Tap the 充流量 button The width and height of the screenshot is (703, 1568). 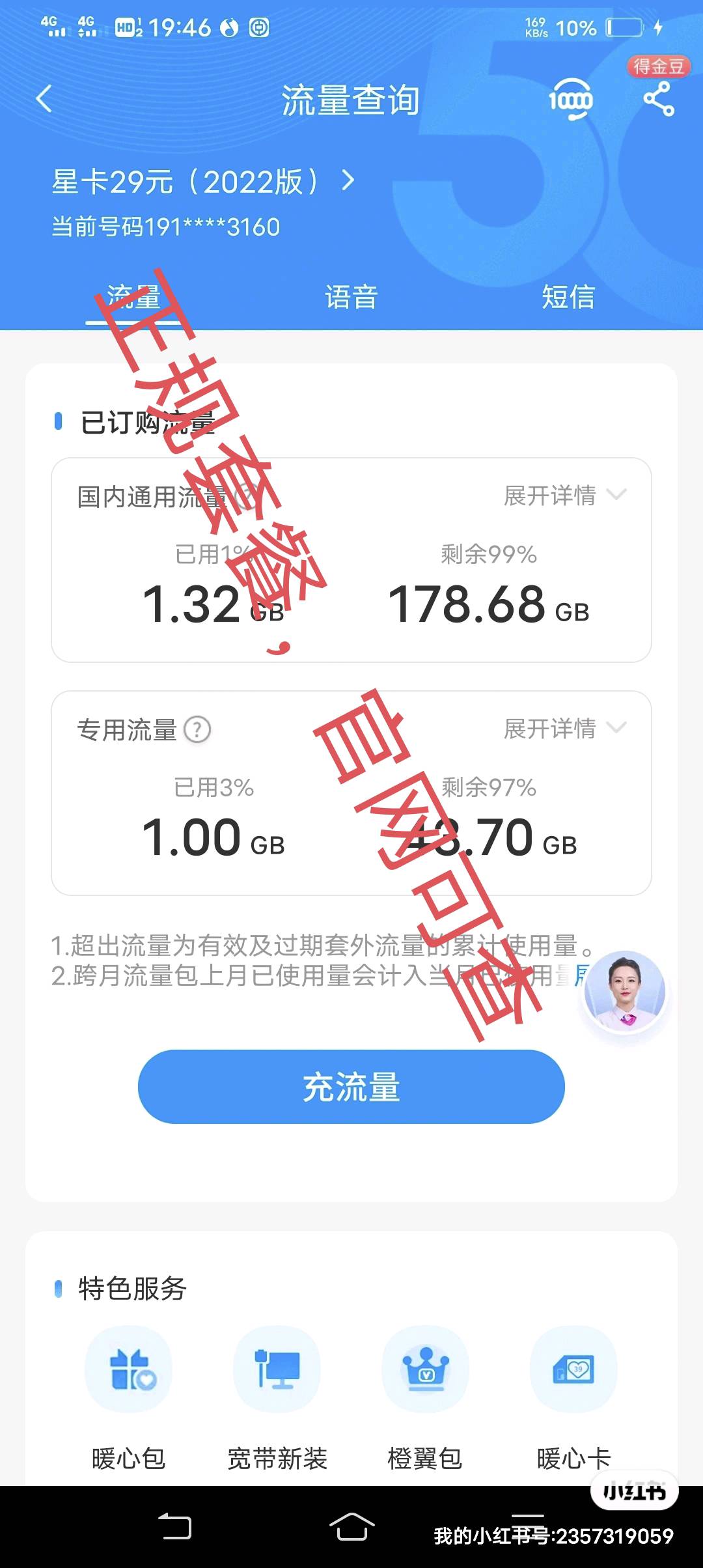point(351,1086)
